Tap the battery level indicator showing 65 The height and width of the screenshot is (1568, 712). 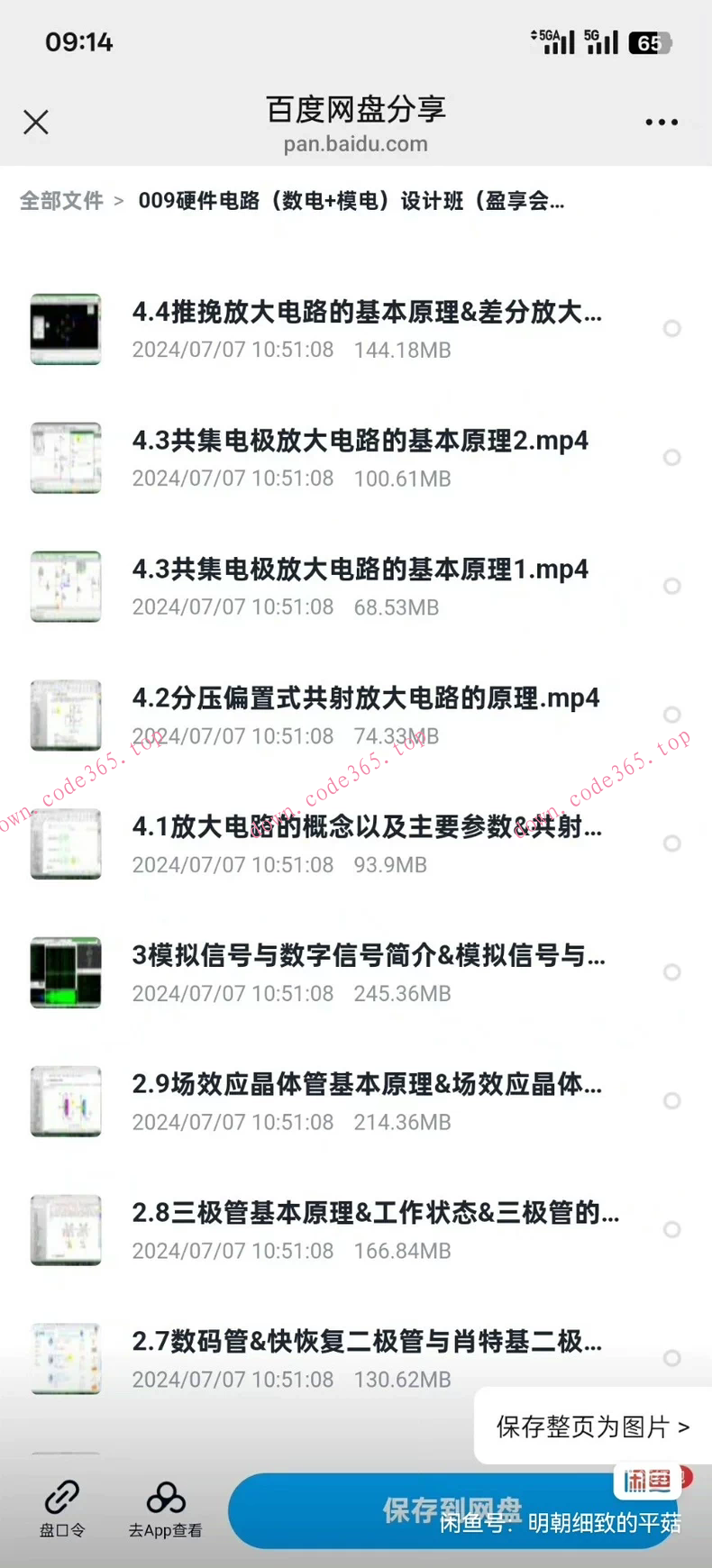[651, 41]
